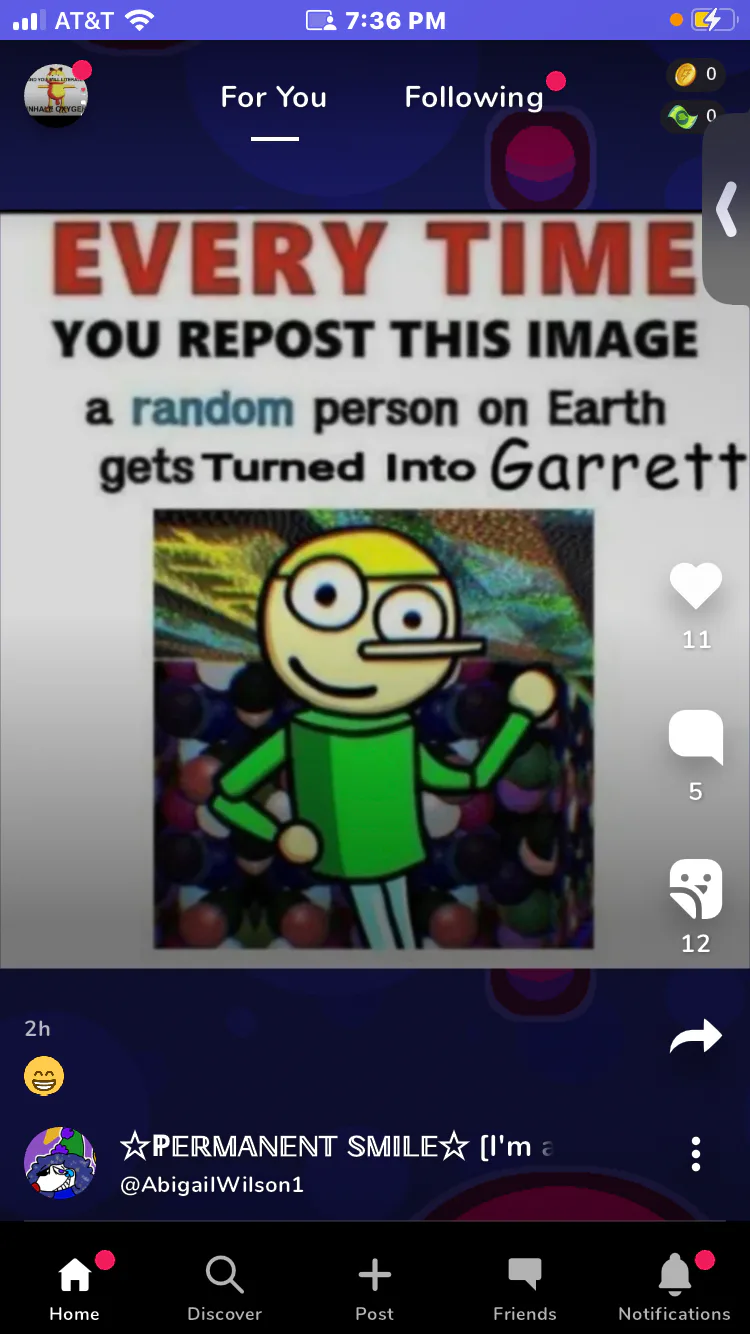The width and height of the screenshot is (750, 1334).
Task: Switch to the For You tab
Action: click(x=274, y=98)
